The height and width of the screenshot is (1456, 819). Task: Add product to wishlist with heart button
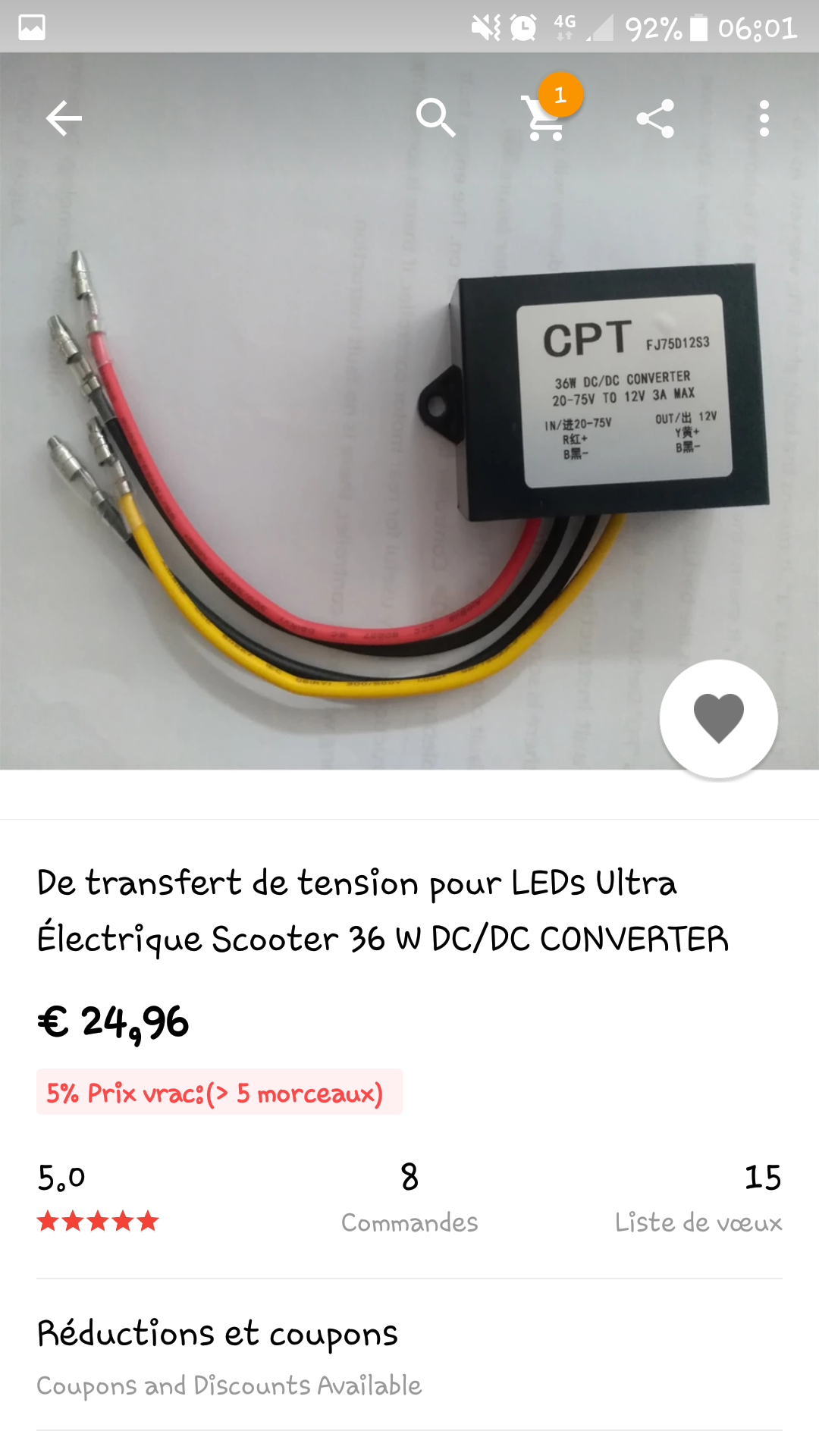pos(718,718)
